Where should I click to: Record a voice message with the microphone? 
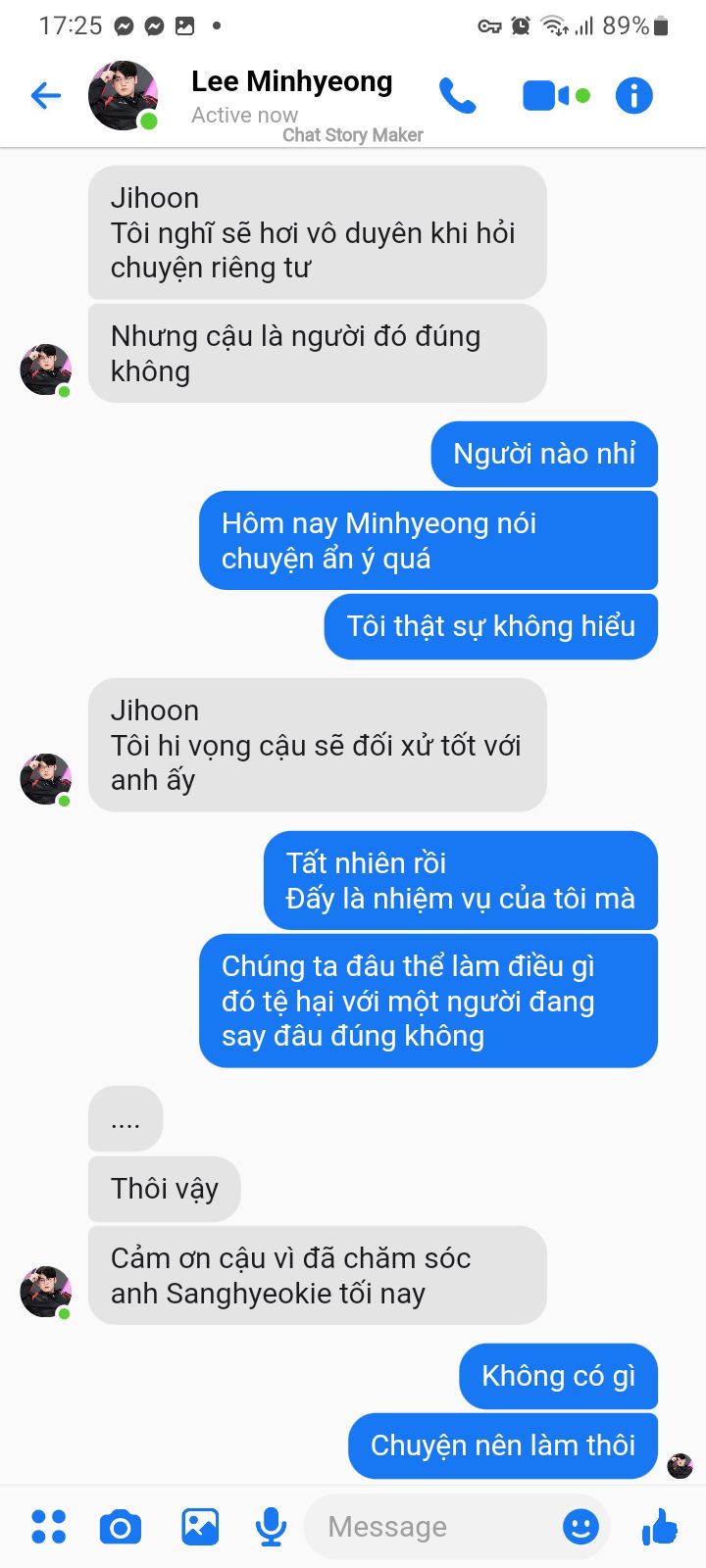[271, 1527]
